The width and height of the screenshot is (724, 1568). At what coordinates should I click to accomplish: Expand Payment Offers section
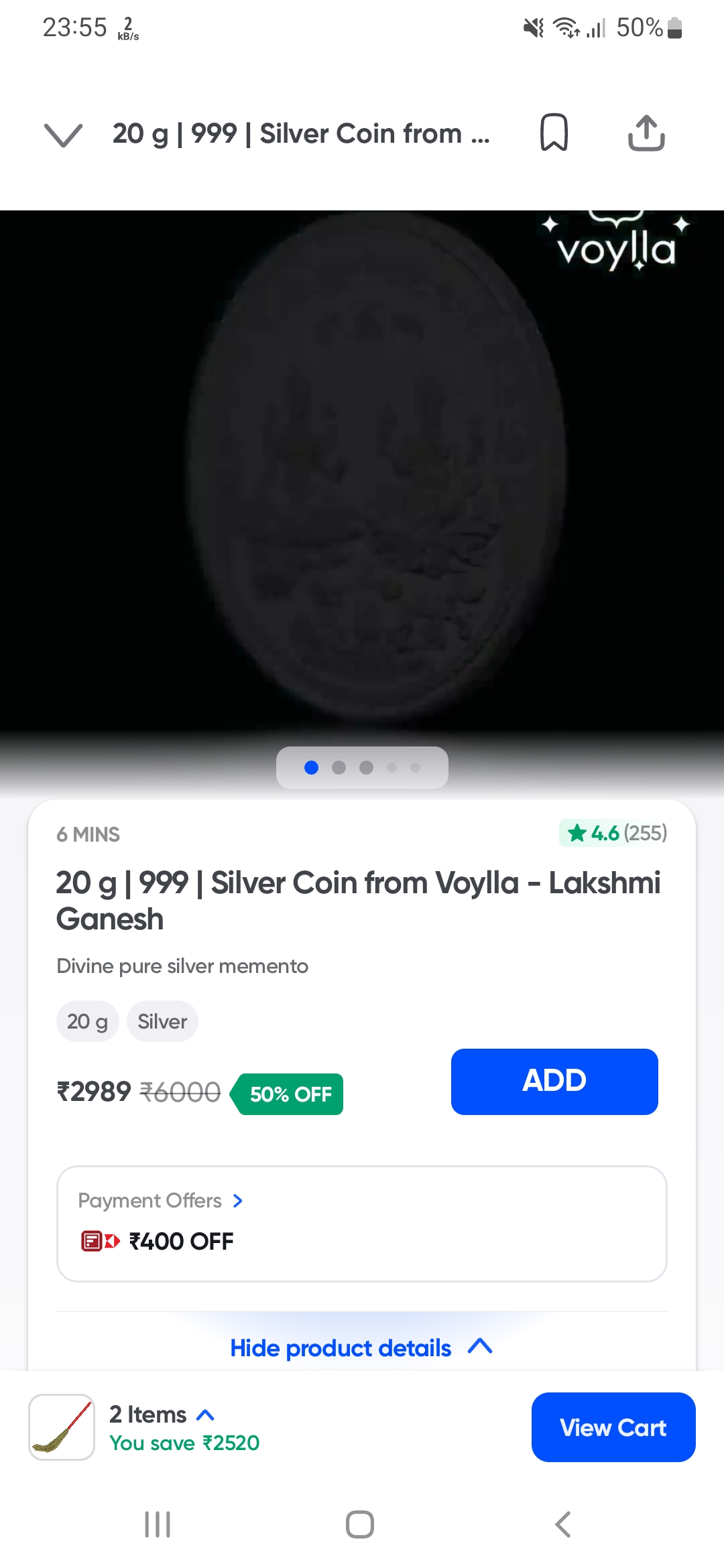160,1200
